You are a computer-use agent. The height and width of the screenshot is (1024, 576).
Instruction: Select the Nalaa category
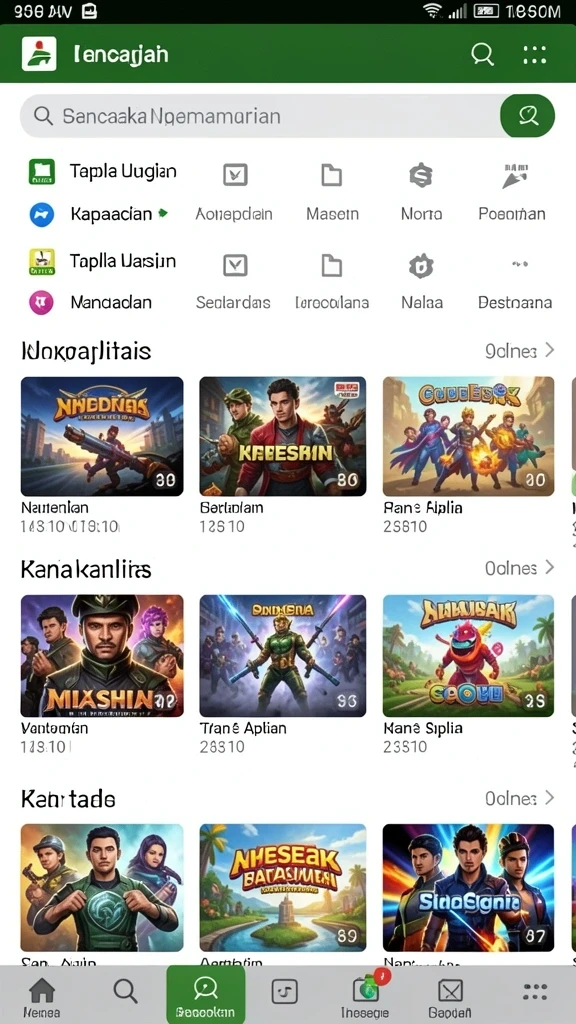click(421, 283)
